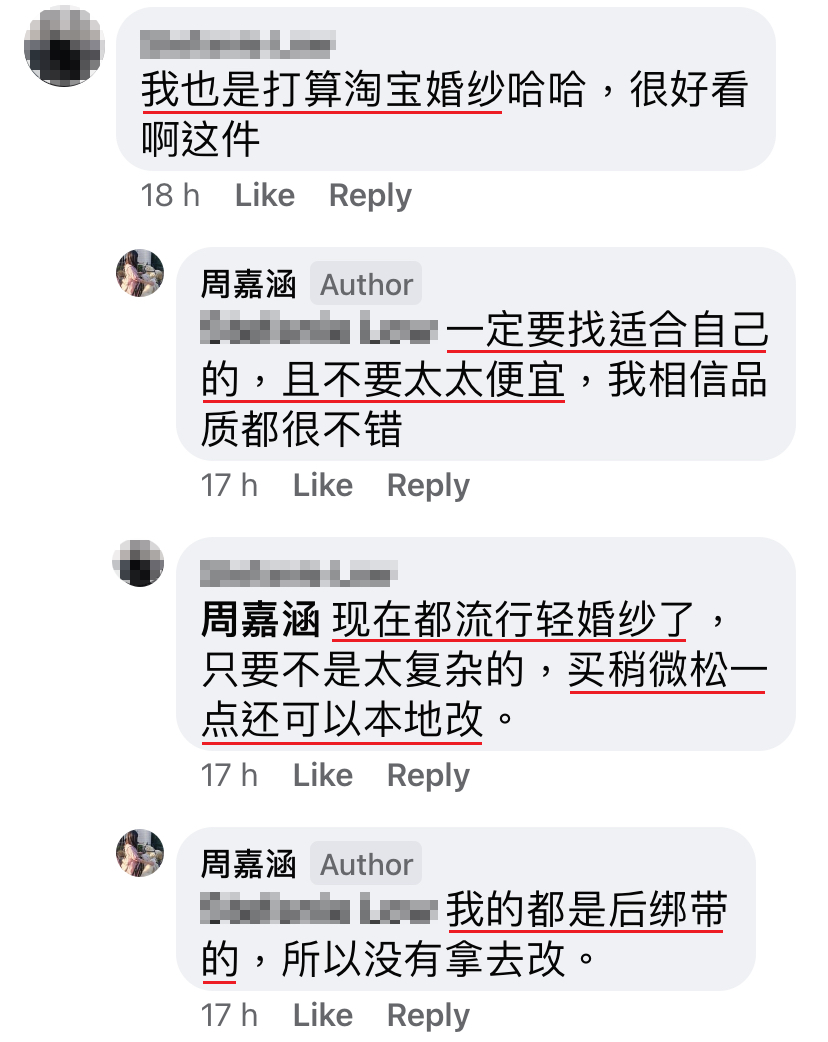
Task: Reply to the comment "我也是打算淘宝婚纱哈哈"
Action: (370, 195)
